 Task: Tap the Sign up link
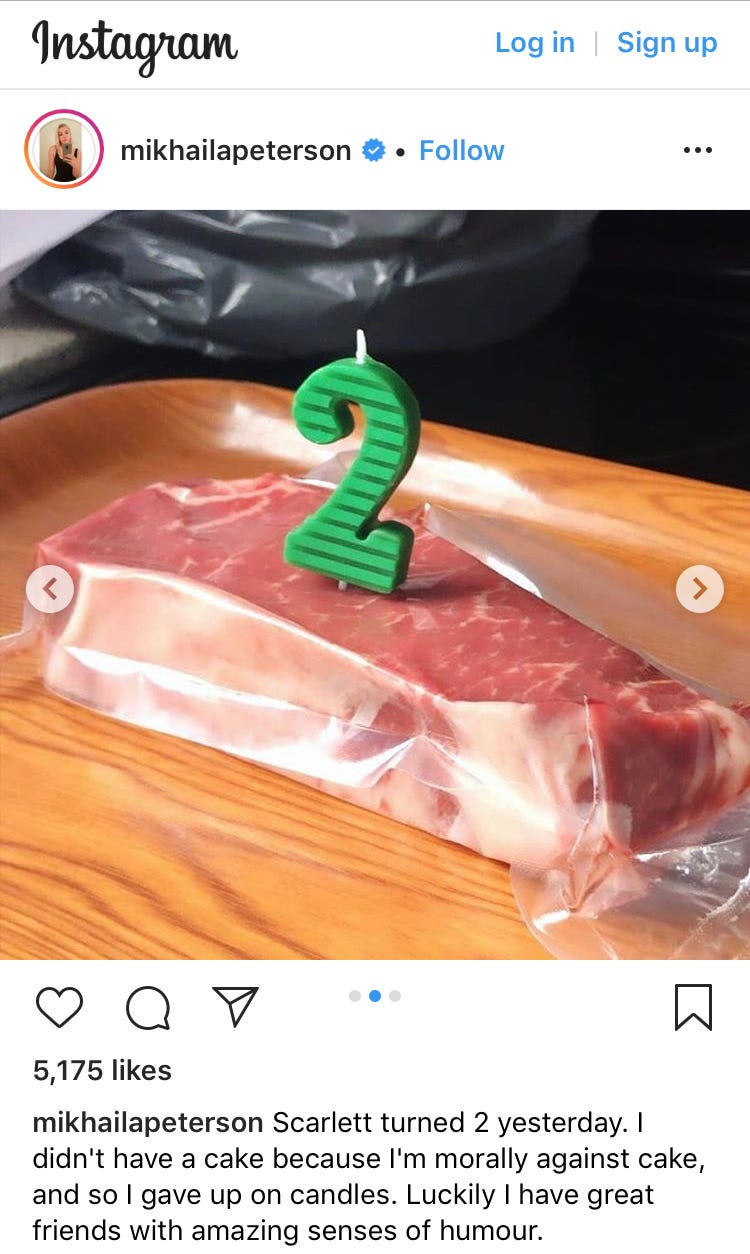tap(666, 43)
